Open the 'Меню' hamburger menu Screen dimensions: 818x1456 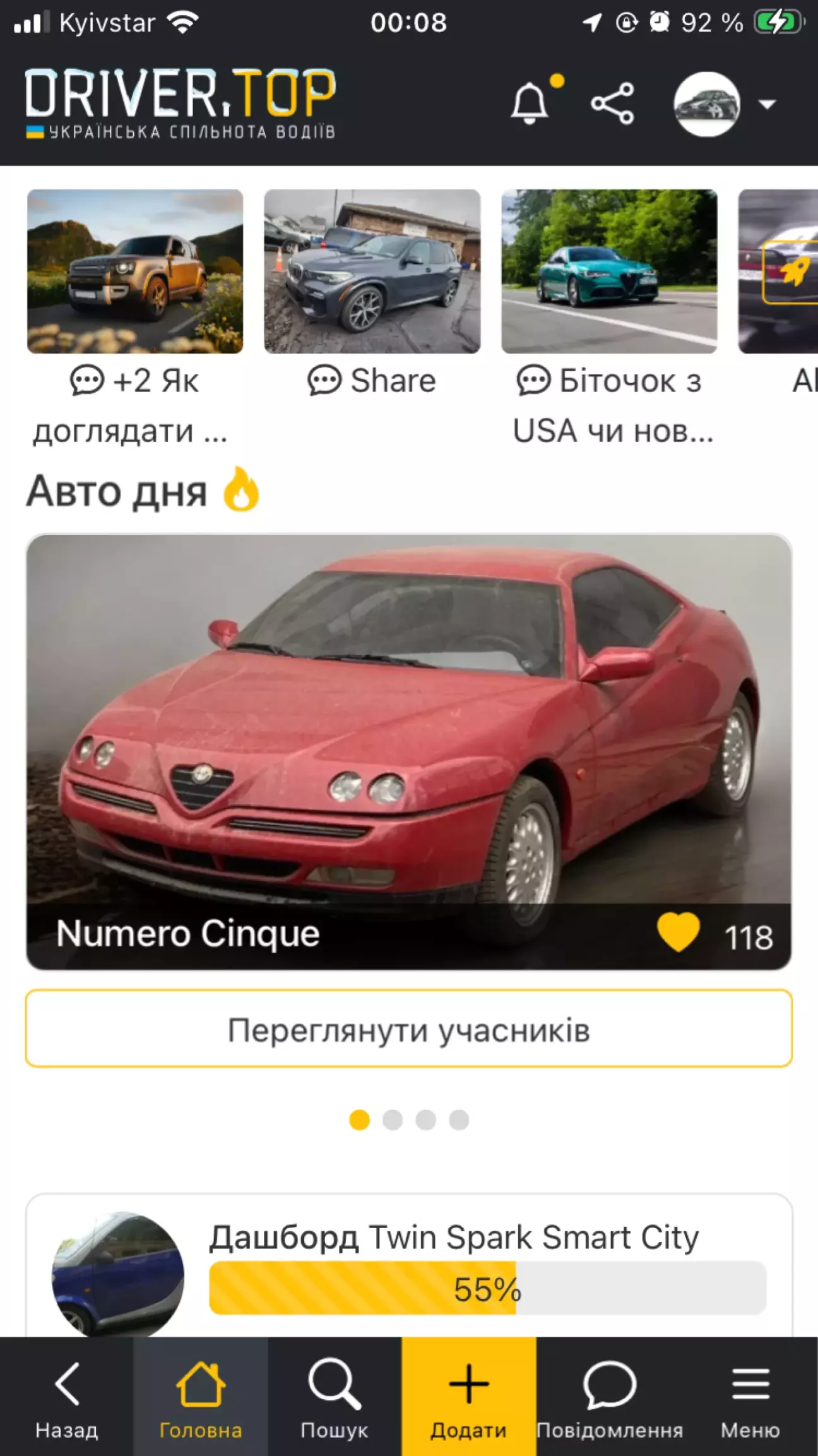pos(750,1397)
